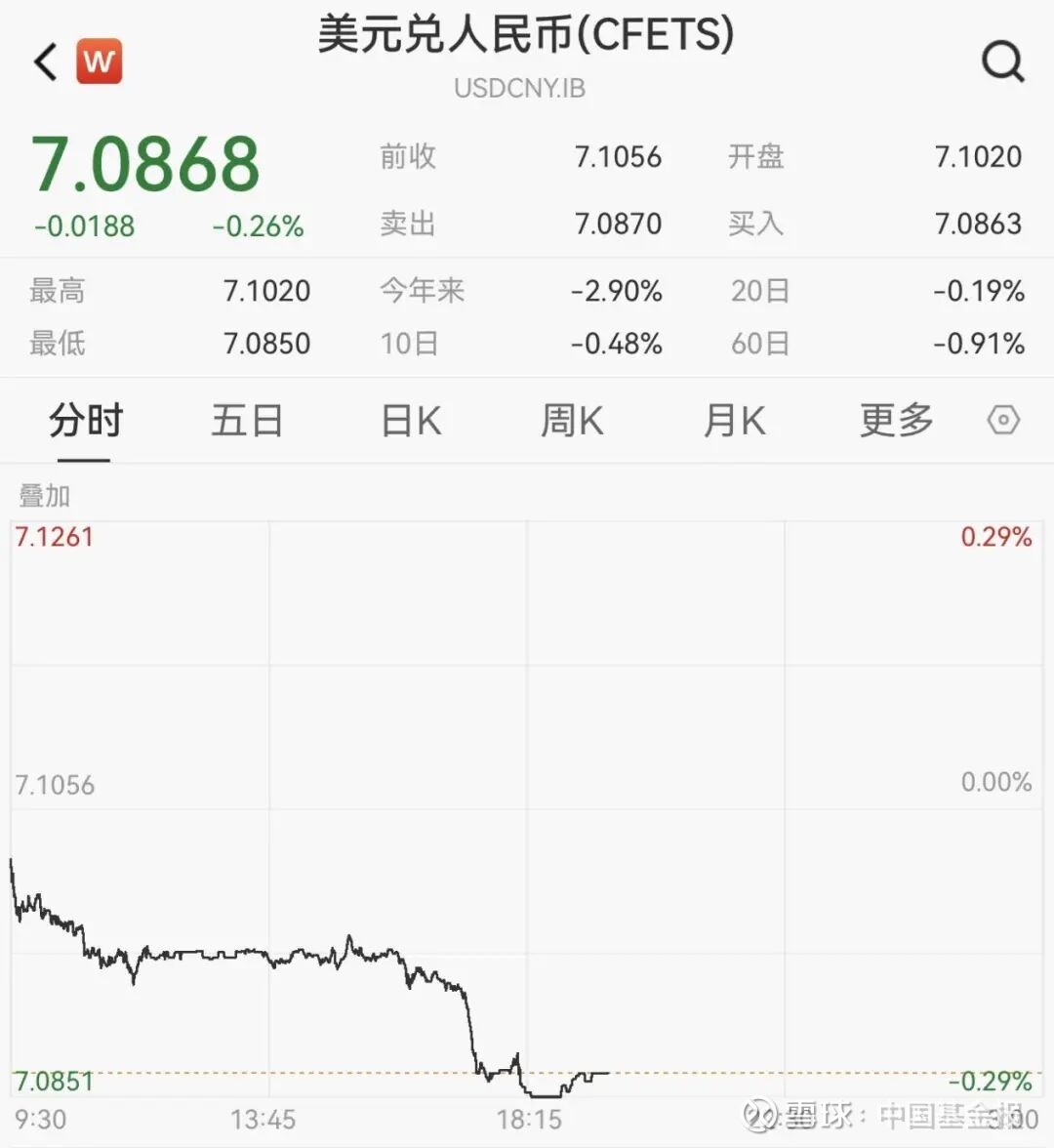Image resolution: width=1054 pixels, height=1148 pixels.
Task: View the 月K monthly chart
Action: tap(734, 421)
